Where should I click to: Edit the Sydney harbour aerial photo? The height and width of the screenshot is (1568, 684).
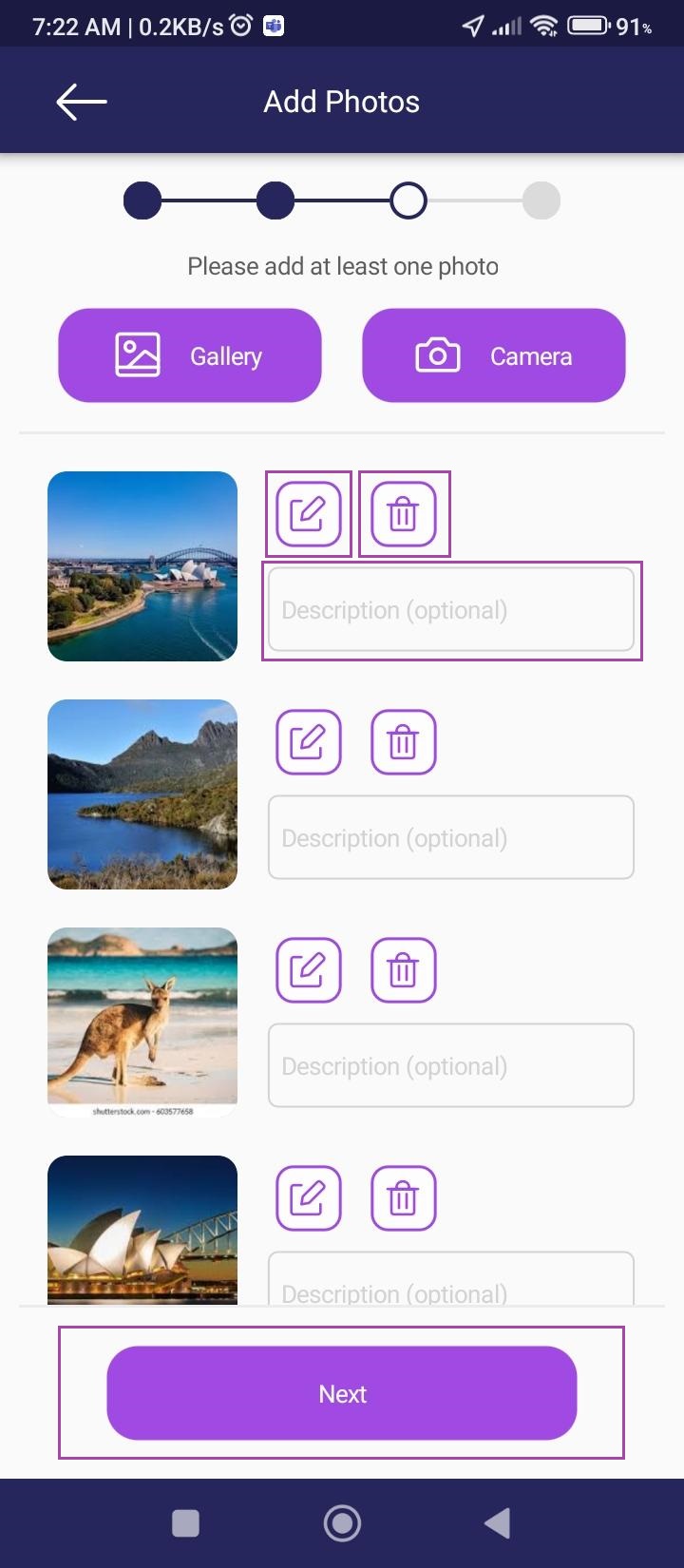click(308, 514)
